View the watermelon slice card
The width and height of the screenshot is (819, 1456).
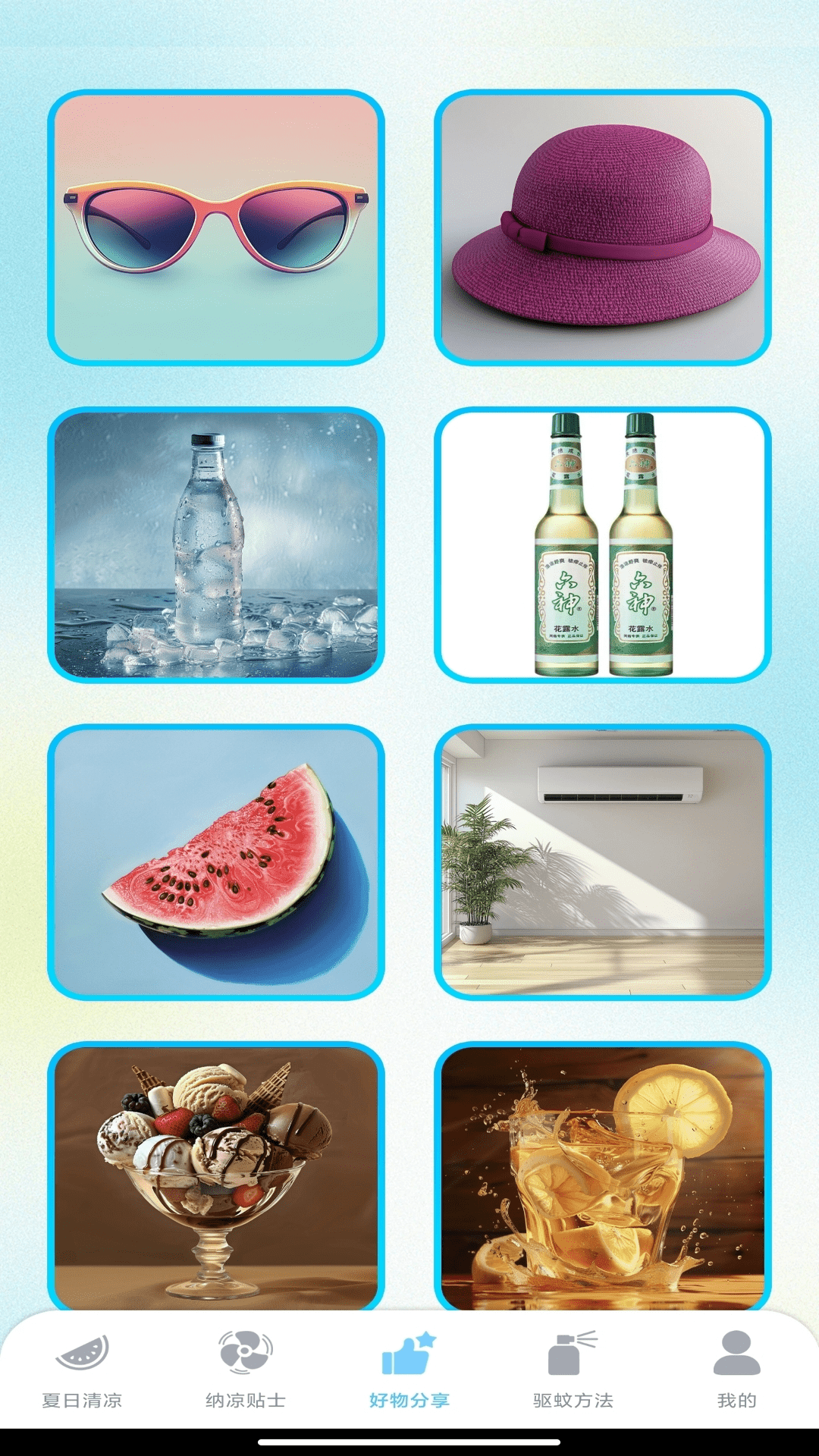click(x=216, y=862)
